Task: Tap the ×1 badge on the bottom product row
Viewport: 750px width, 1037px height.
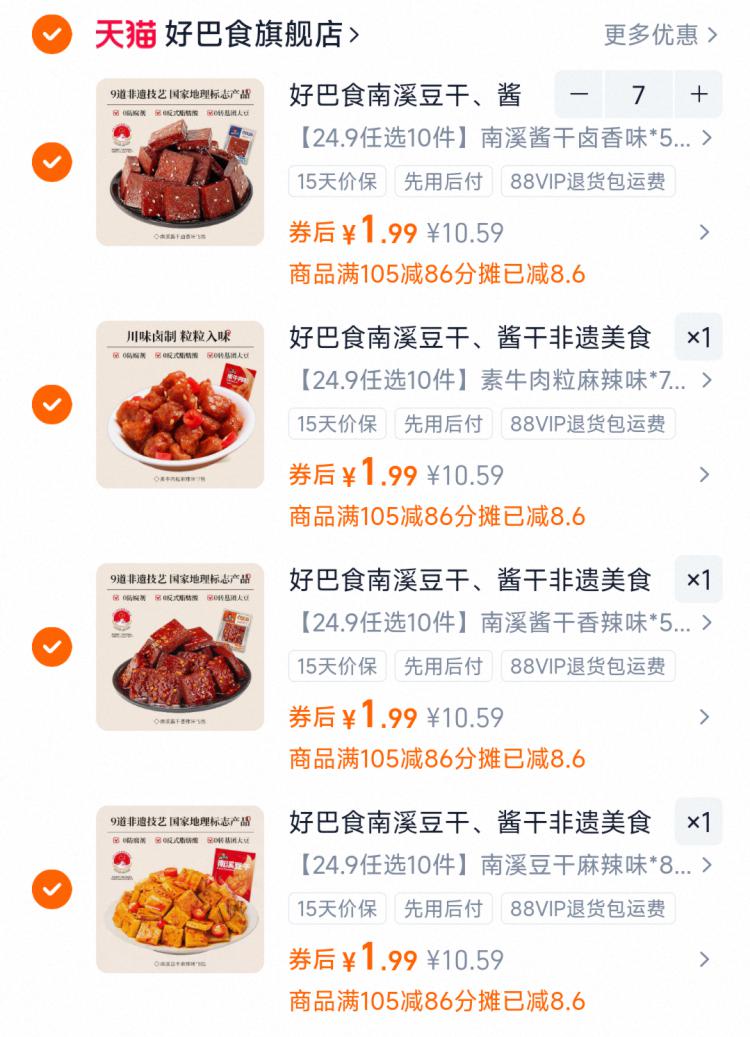Action: (x=699, y=822)
